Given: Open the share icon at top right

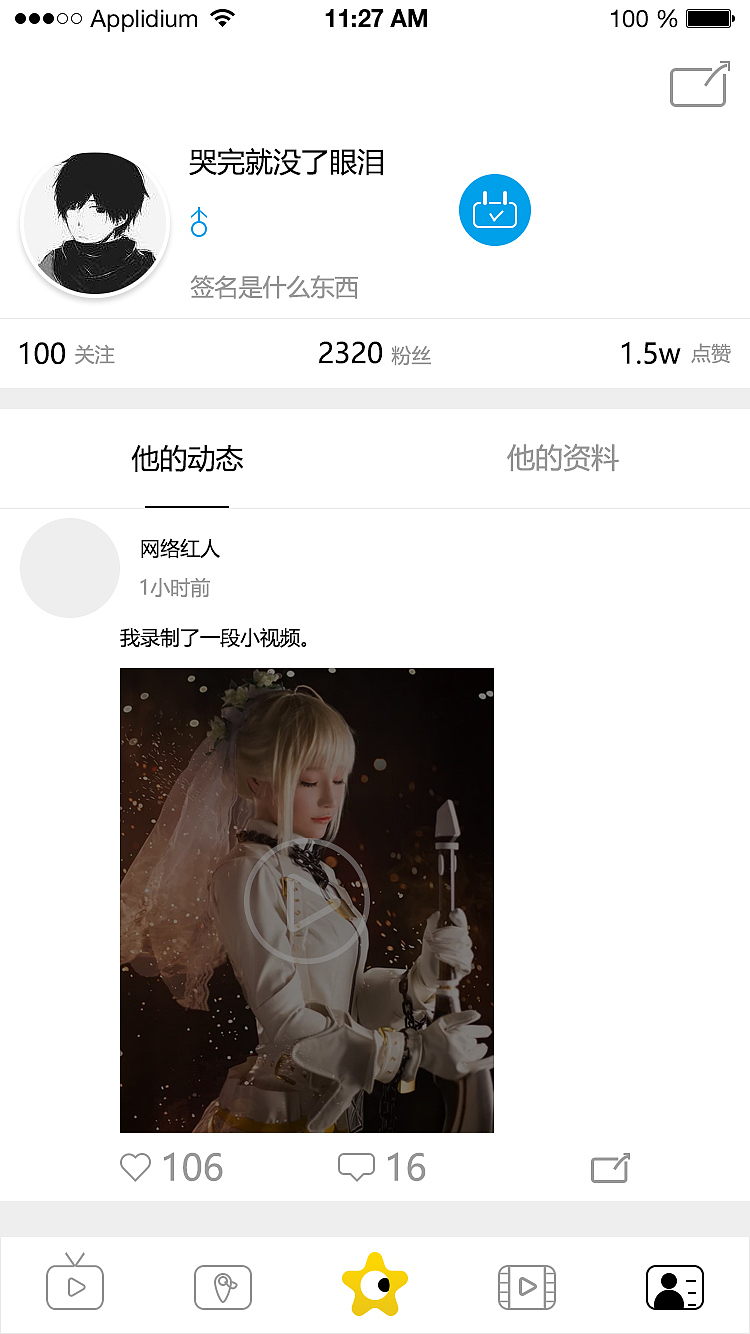Looking at the screenshot, I should click(698, 85).
